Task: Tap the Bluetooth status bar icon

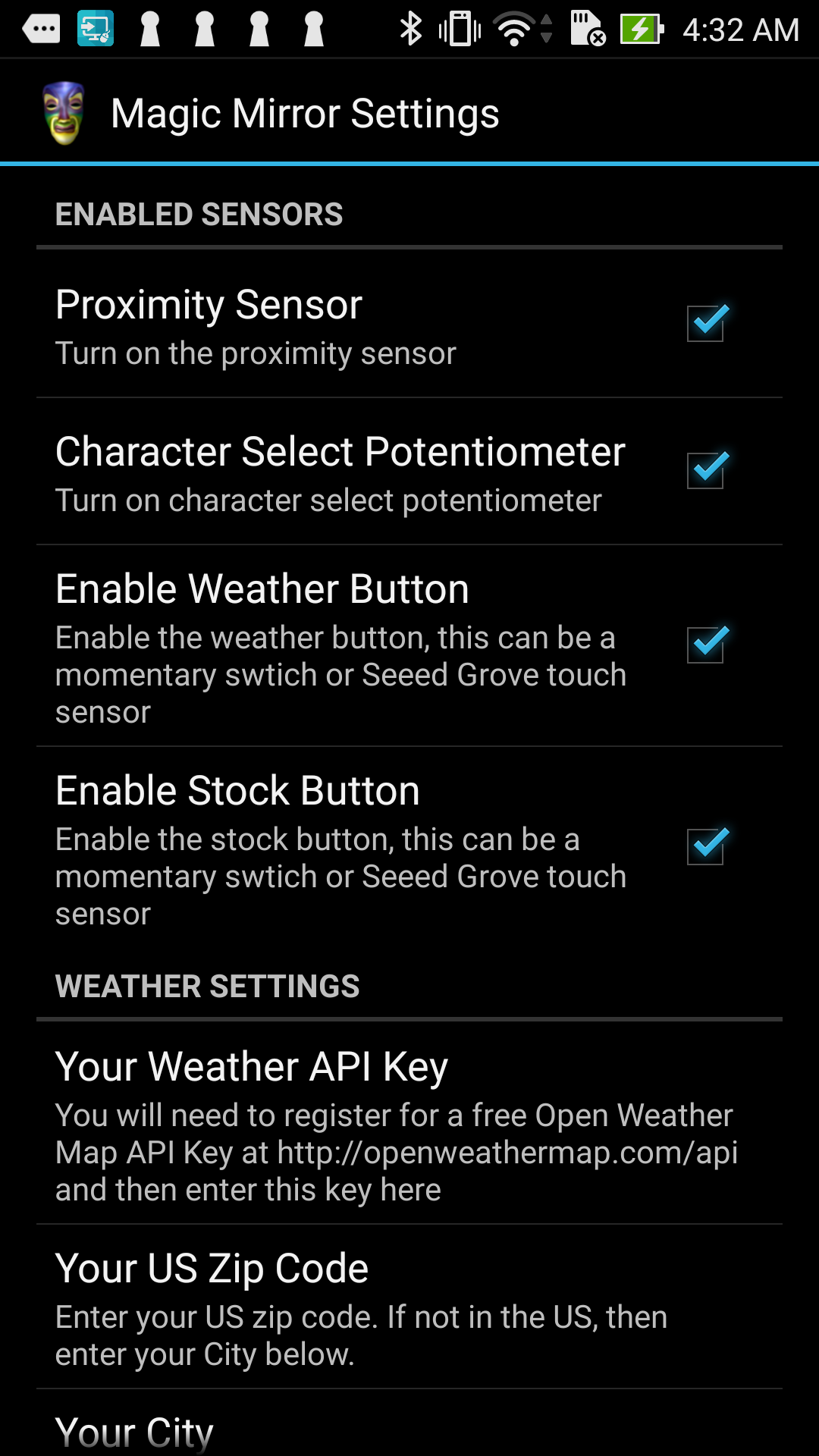Action: [413, 28]
